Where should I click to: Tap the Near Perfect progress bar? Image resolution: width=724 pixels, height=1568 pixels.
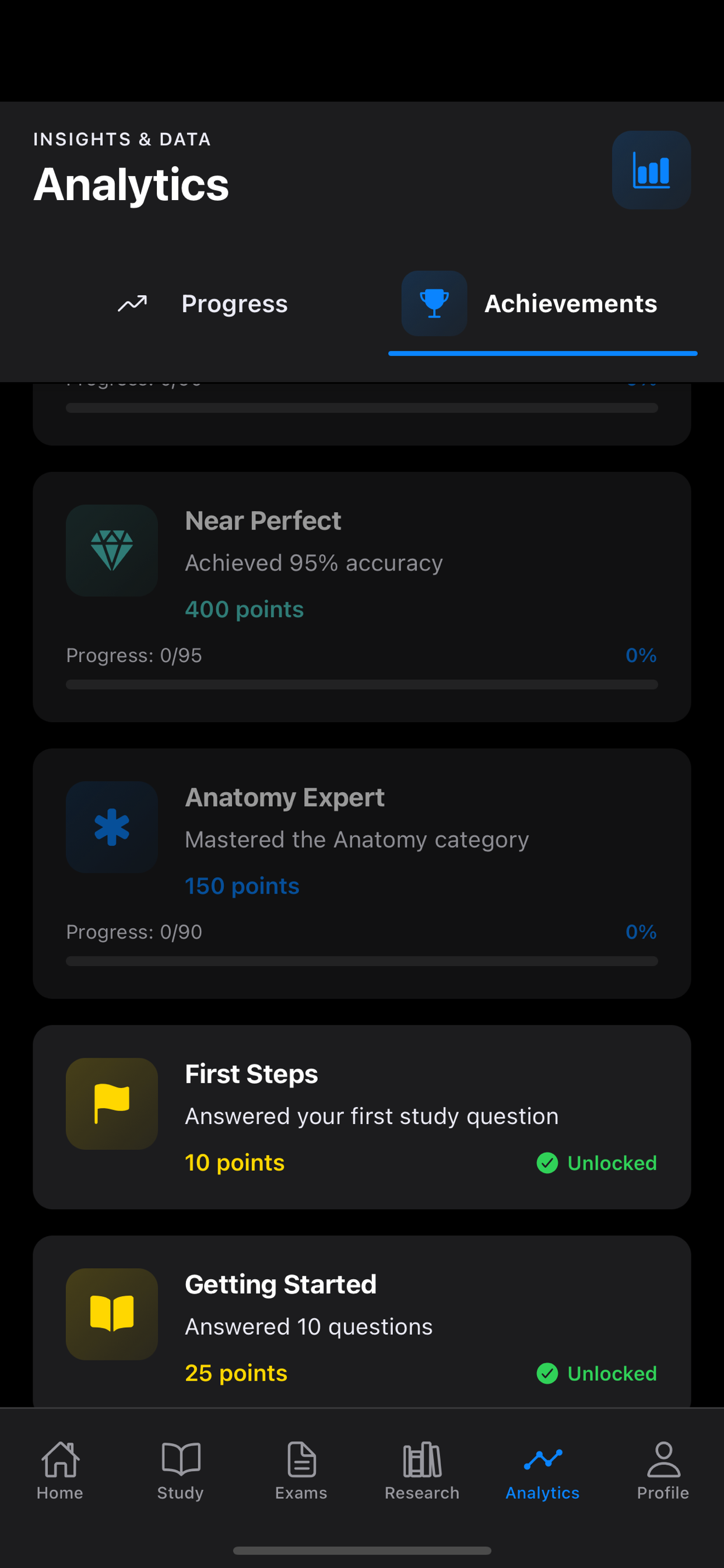tap(361, 684)
